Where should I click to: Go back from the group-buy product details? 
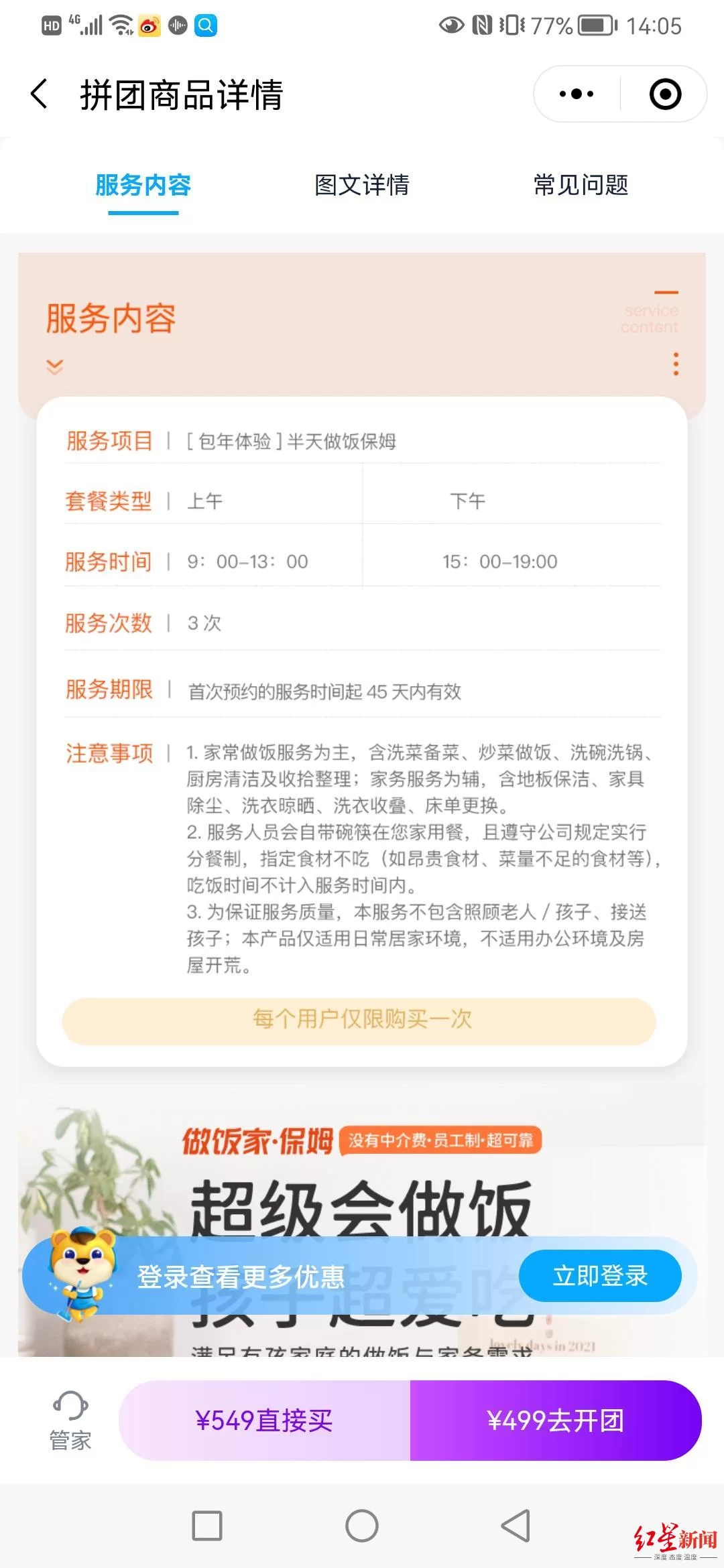point(40,94)
